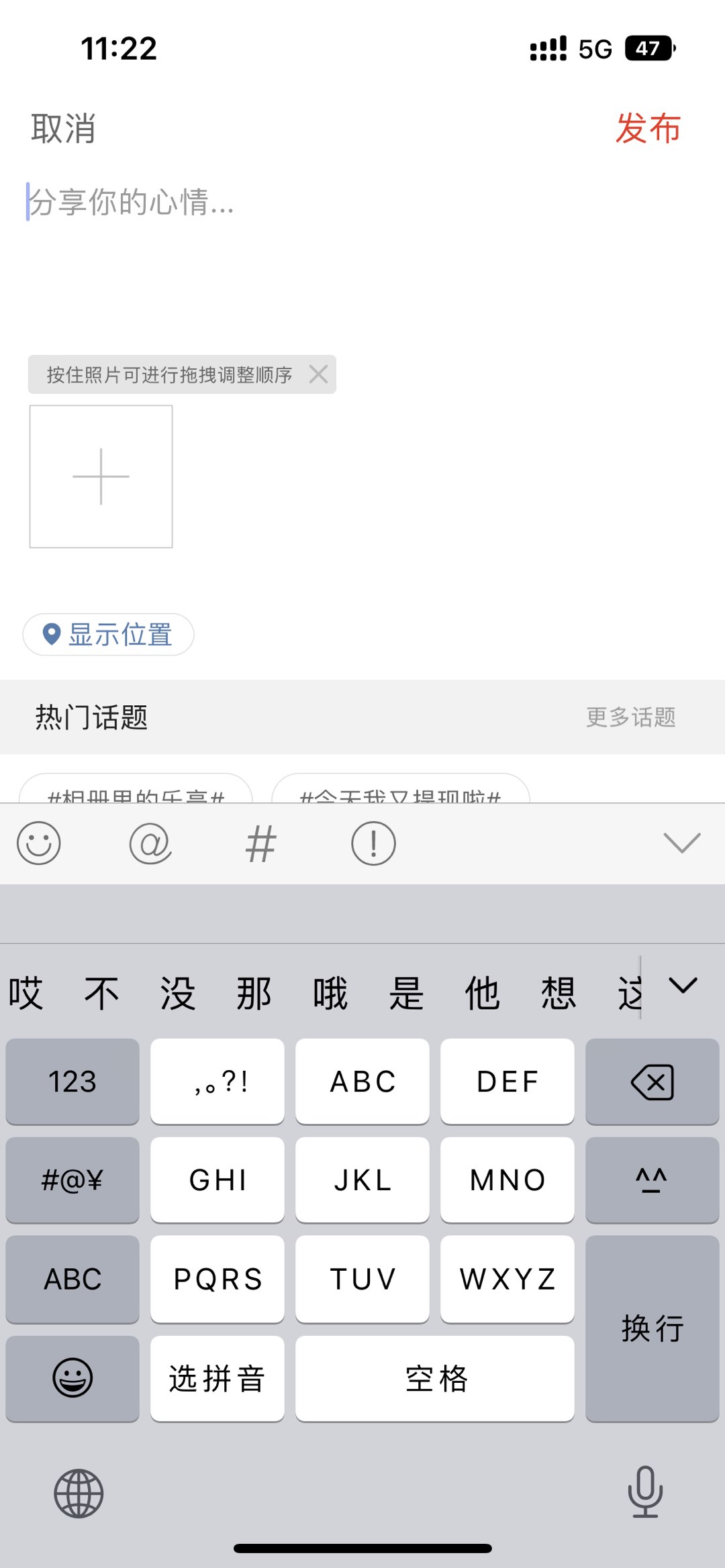Tap the 换行 return key
This screenshot has width=725, height=1568.
(x=652, y=1328)
